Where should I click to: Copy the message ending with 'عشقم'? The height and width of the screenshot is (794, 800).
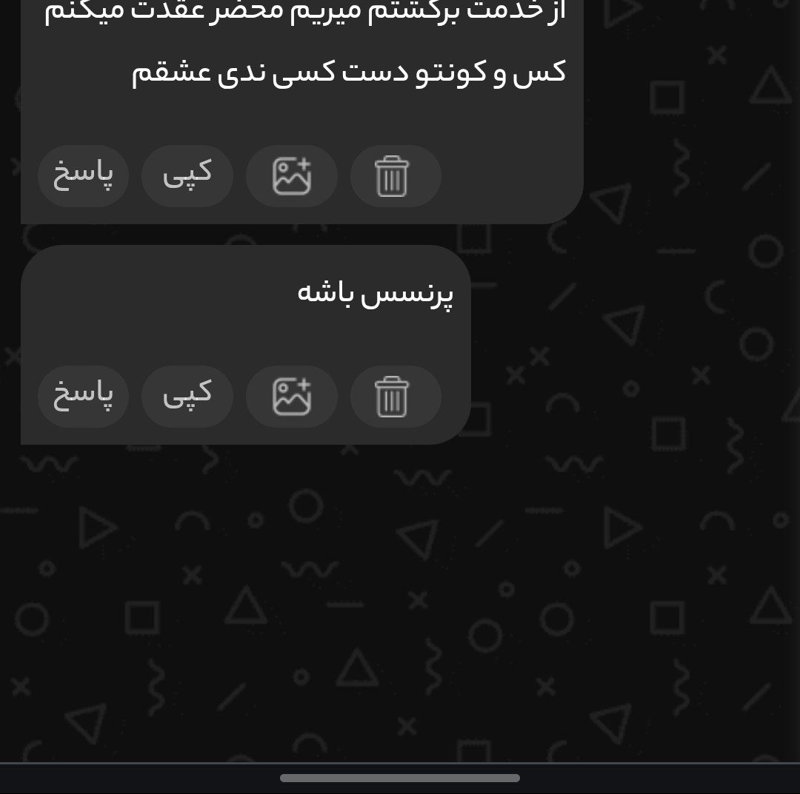(x=187, y=176)
